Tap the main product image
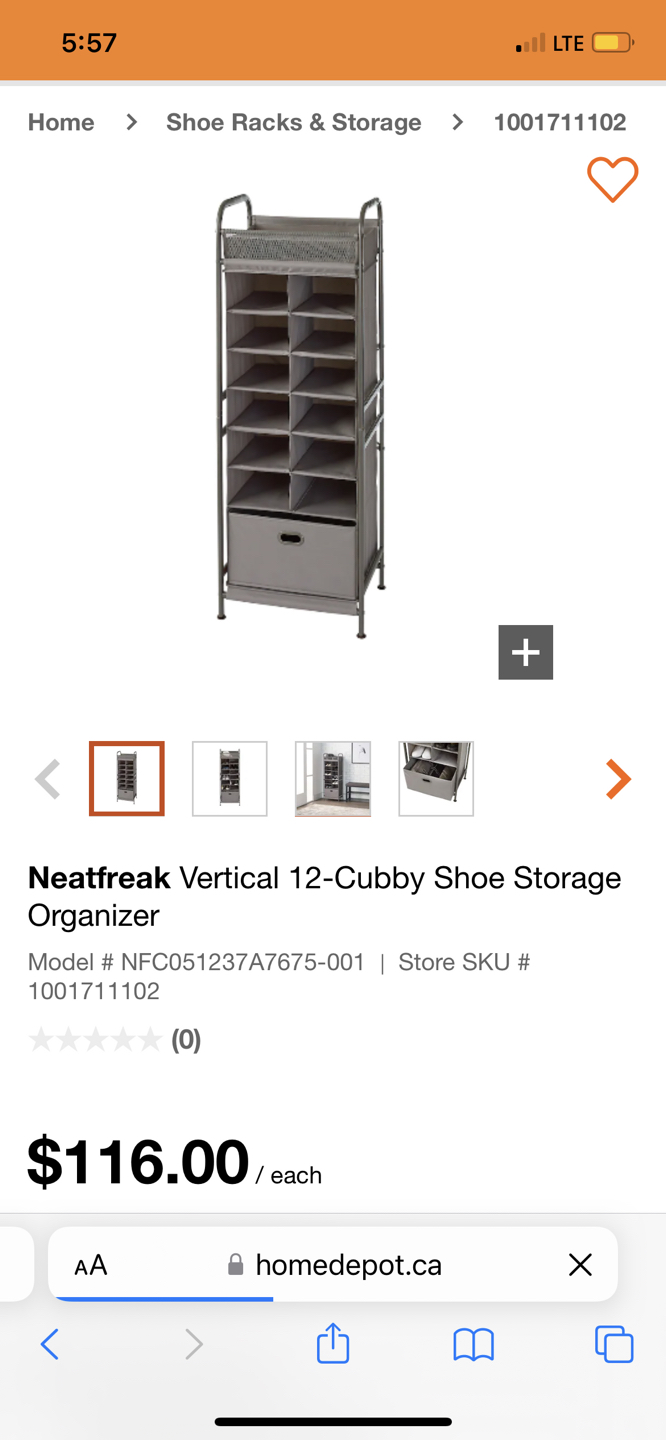Screen dimensions: 666x1440 click(300, 415)
